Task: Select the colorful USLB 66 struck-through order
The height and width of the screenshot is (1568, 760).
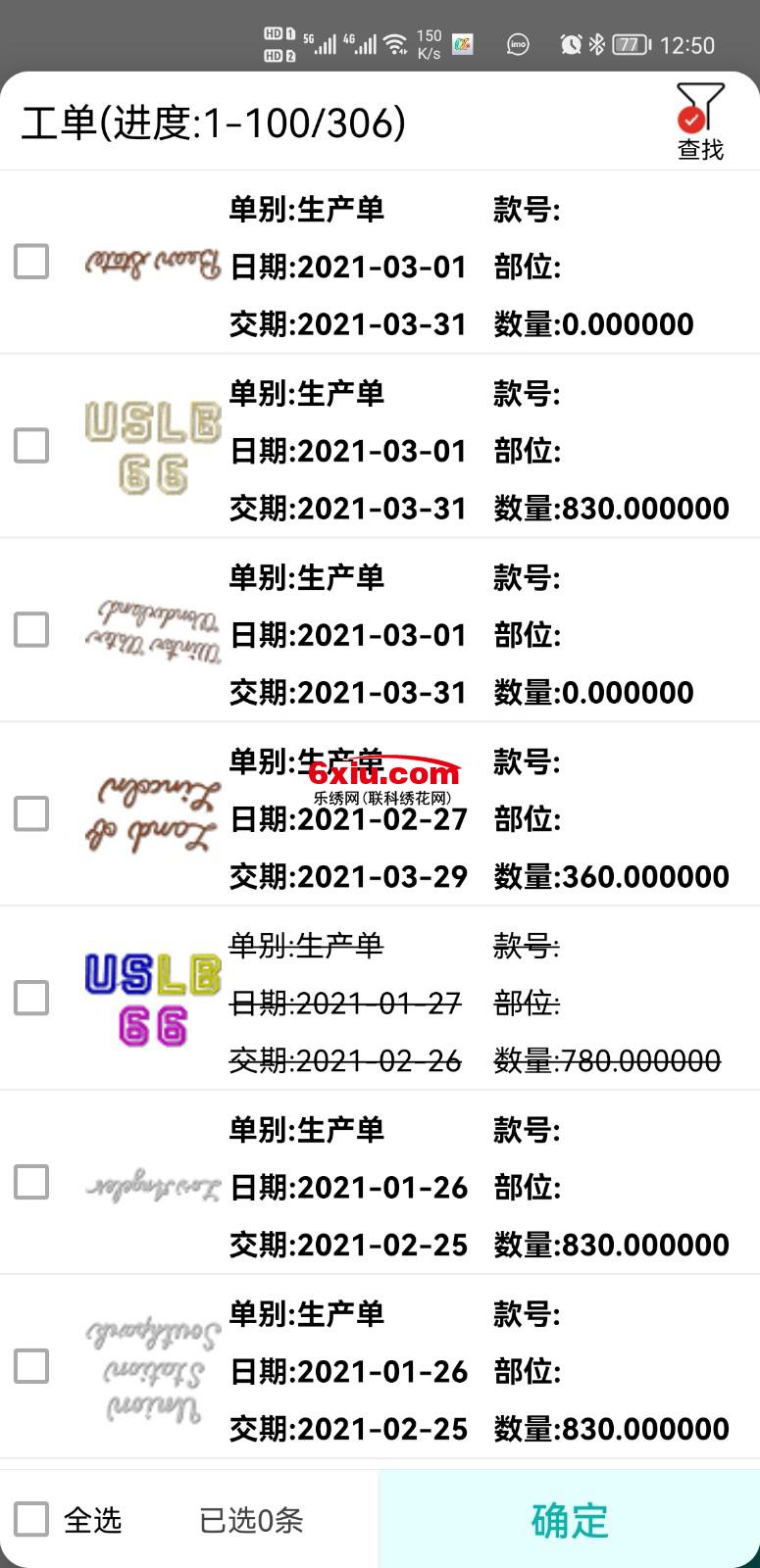Action: pos(31,998)
